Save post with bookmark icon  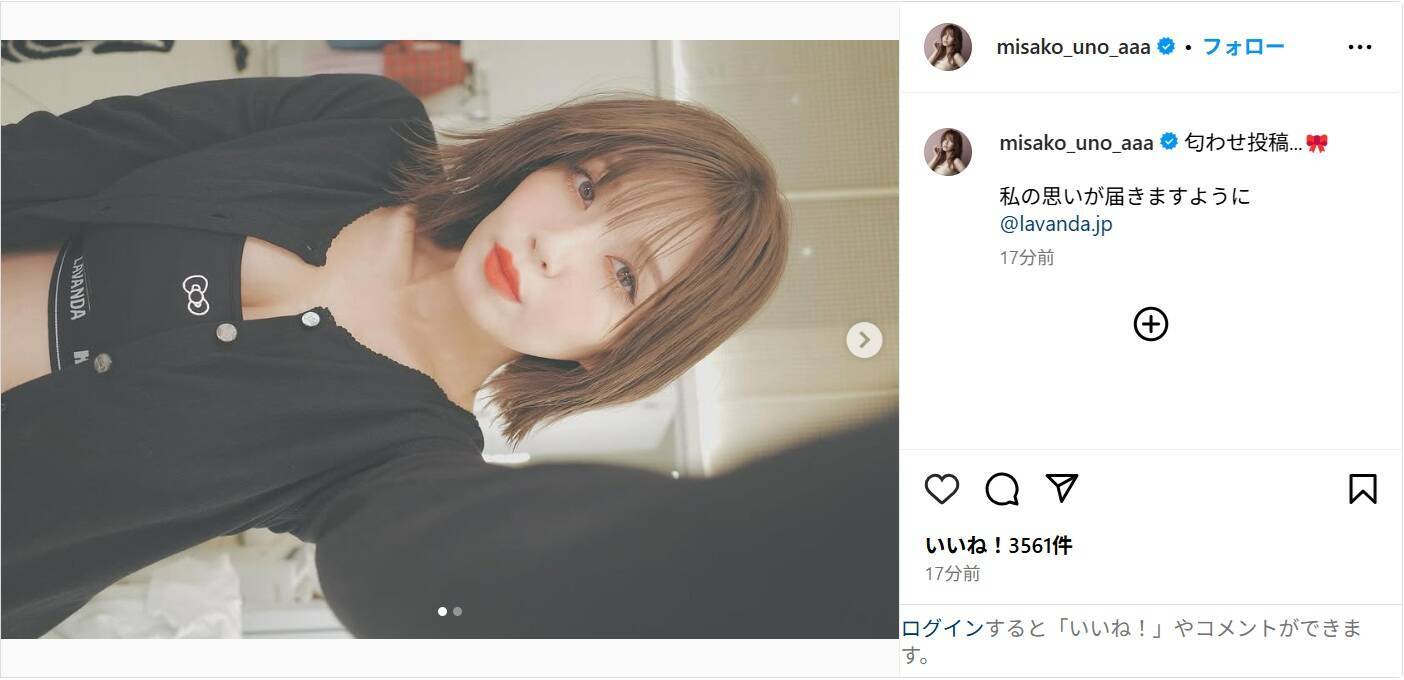[x=1362, y=489]
